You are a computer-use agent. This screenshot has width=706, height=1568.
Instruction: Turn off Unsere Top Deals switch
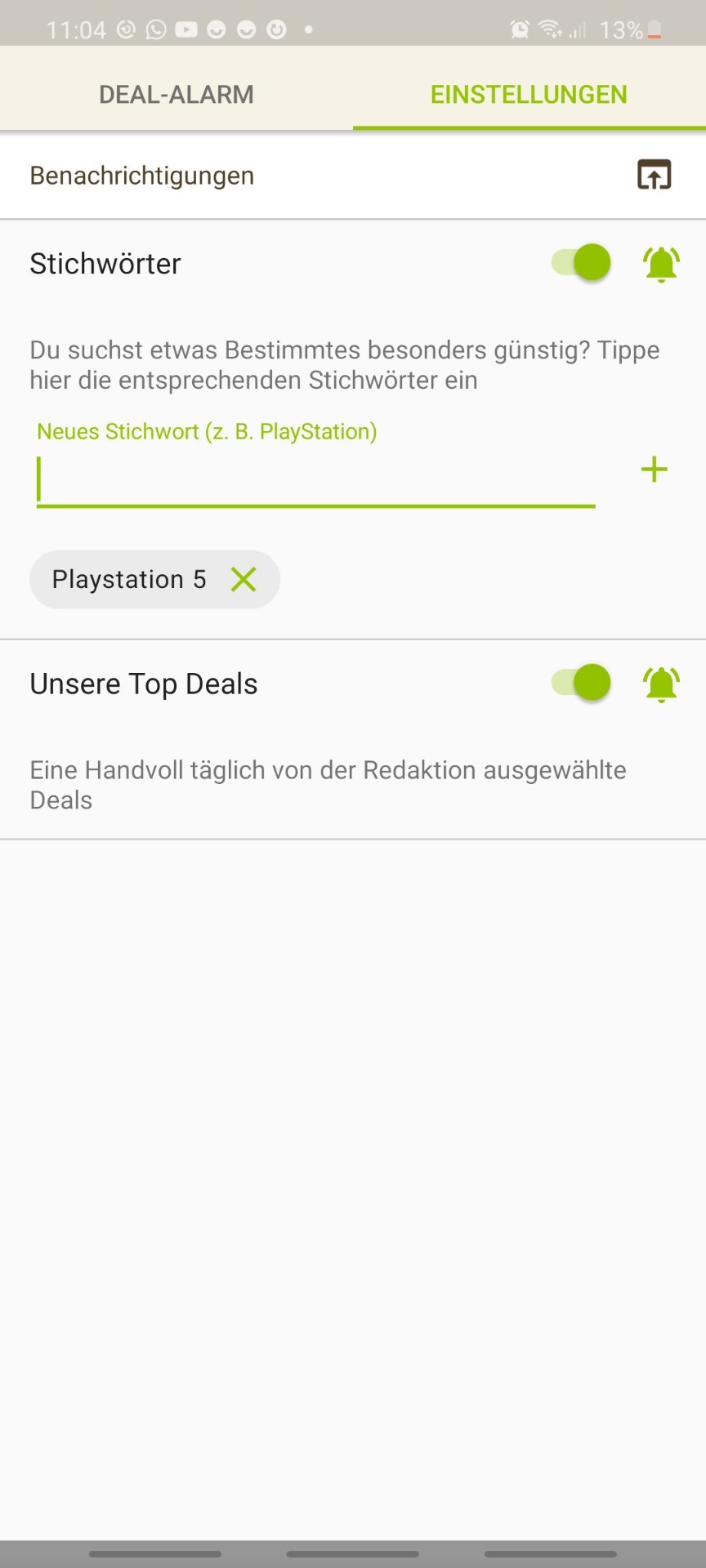(x=582, y=683)
